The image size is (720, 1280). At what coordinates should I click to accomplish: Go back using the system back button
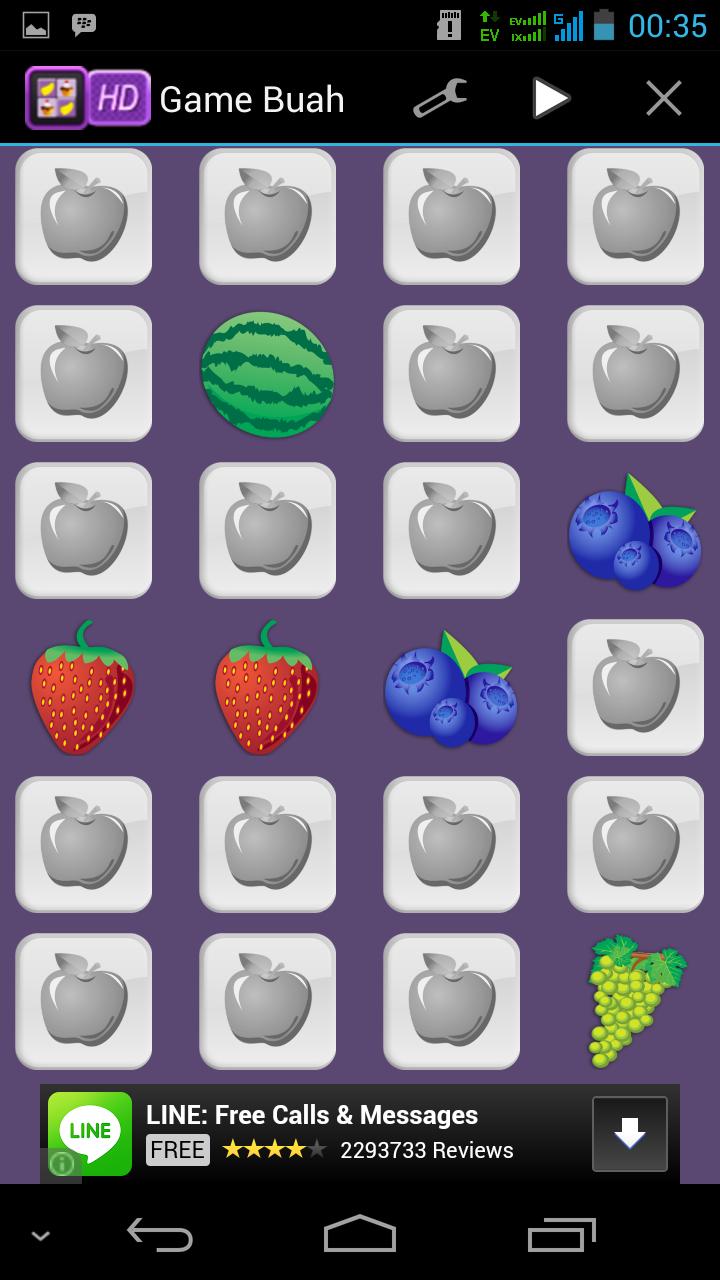160,1235
